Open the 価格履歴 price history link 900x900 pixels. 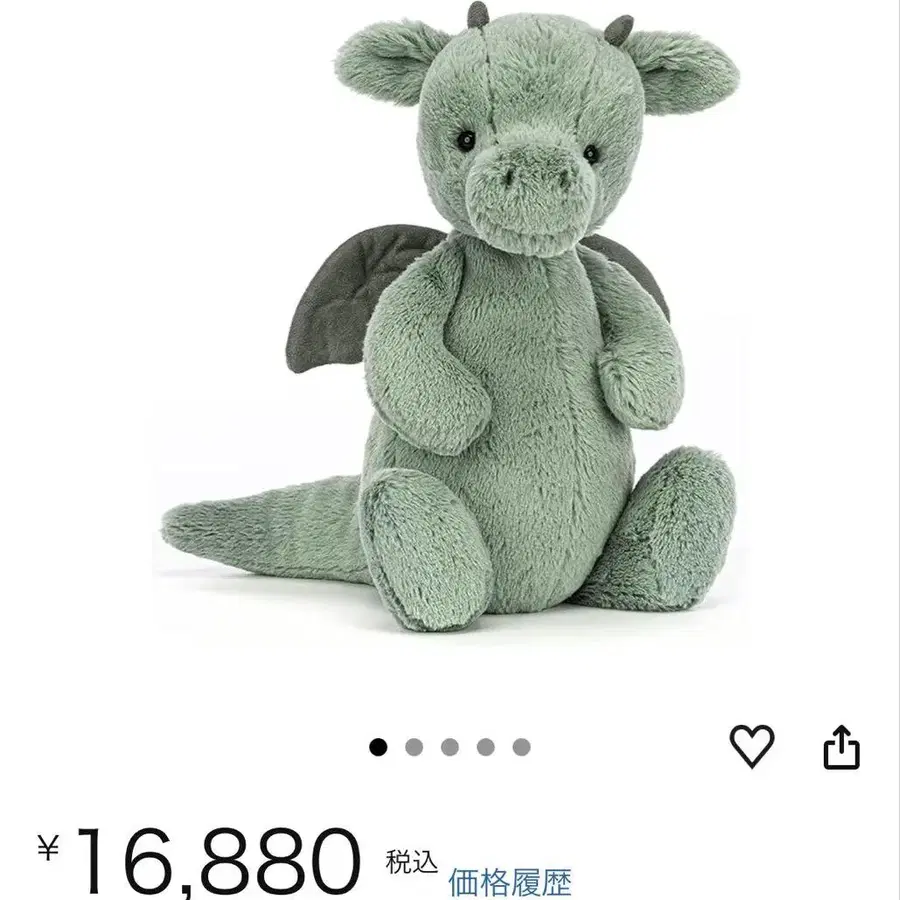click(x=510, y=882)
